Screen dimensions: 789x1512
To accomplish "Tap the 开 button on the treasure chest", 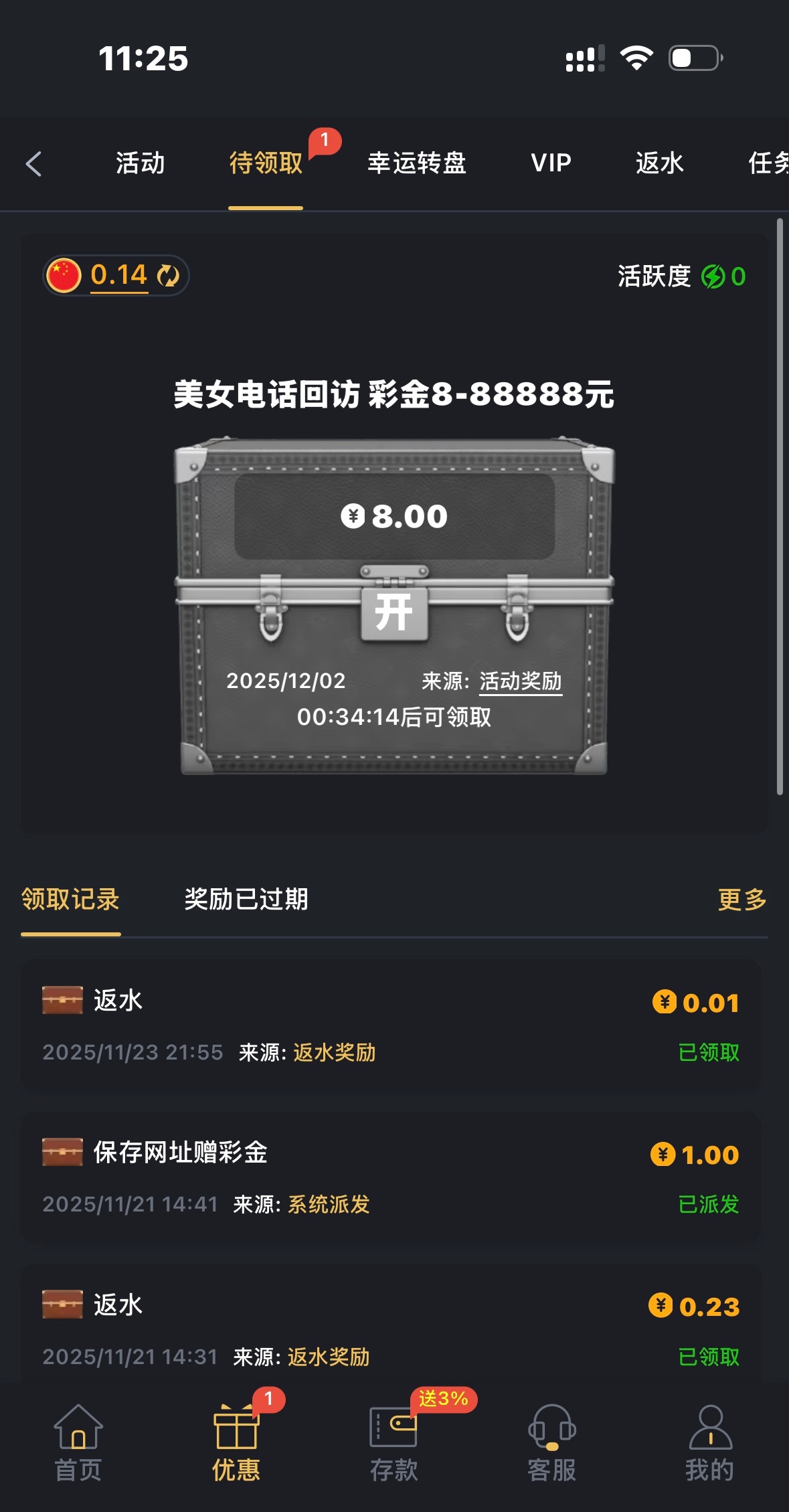I will click(x=393, y=612).
